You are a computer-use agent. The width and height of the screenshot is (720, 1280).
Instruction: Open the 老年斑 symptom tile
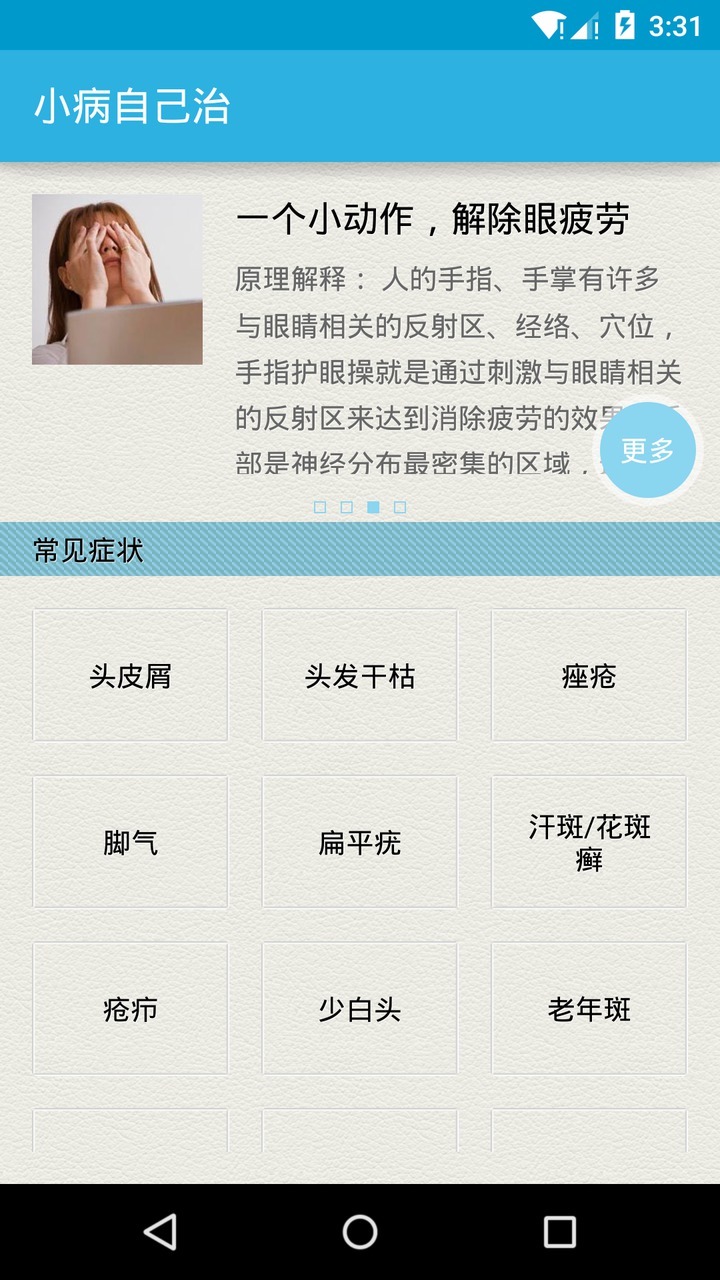click(588, 1009)
